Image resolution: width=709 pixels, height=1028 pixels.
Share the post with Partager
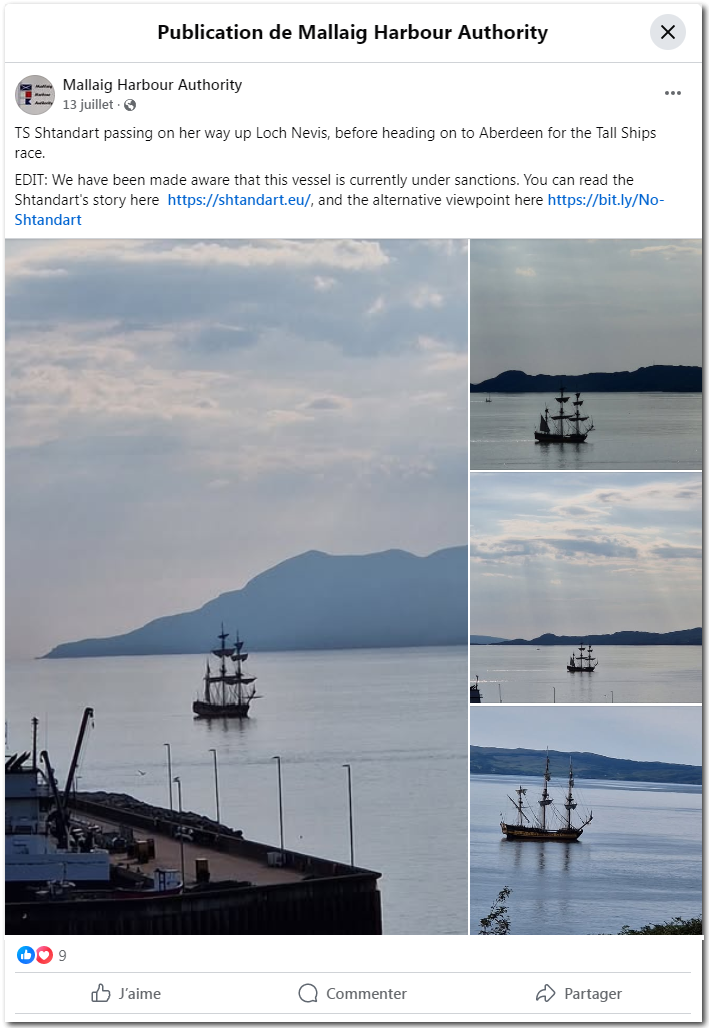[x=579, y=993]
